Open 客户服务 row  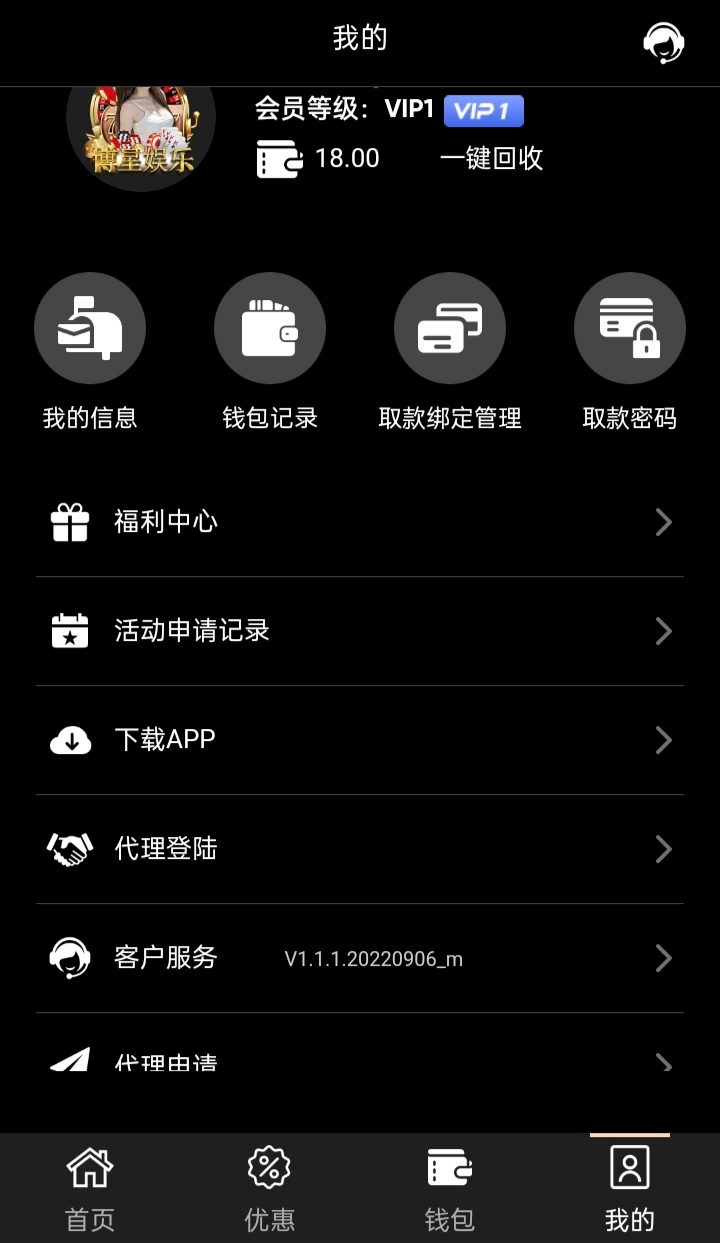coord(360,958)
